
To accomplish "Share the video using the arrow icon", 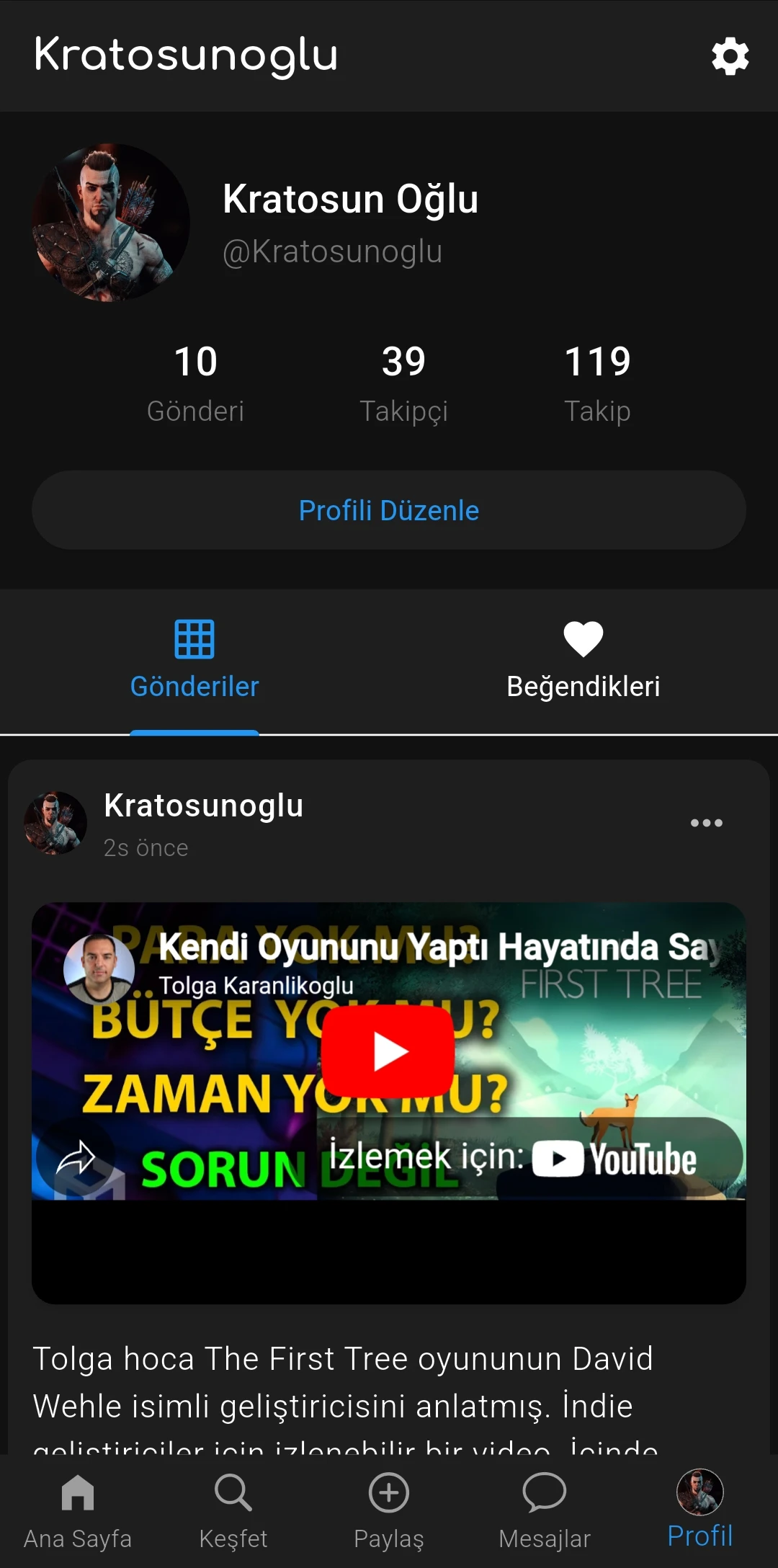I will [x=76, y=1157].
